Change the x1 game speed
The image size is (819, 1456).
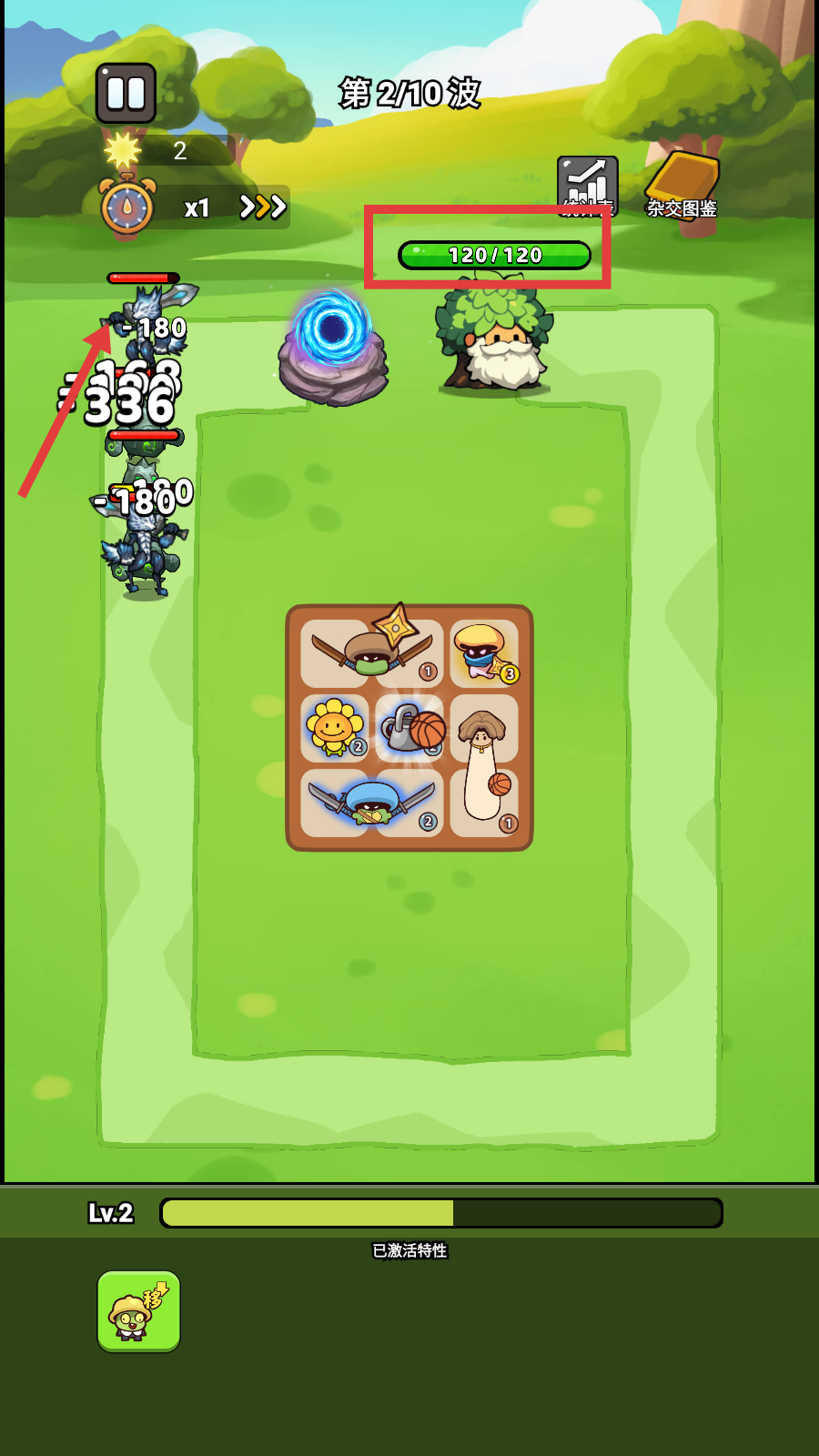[x=263, y=207]
